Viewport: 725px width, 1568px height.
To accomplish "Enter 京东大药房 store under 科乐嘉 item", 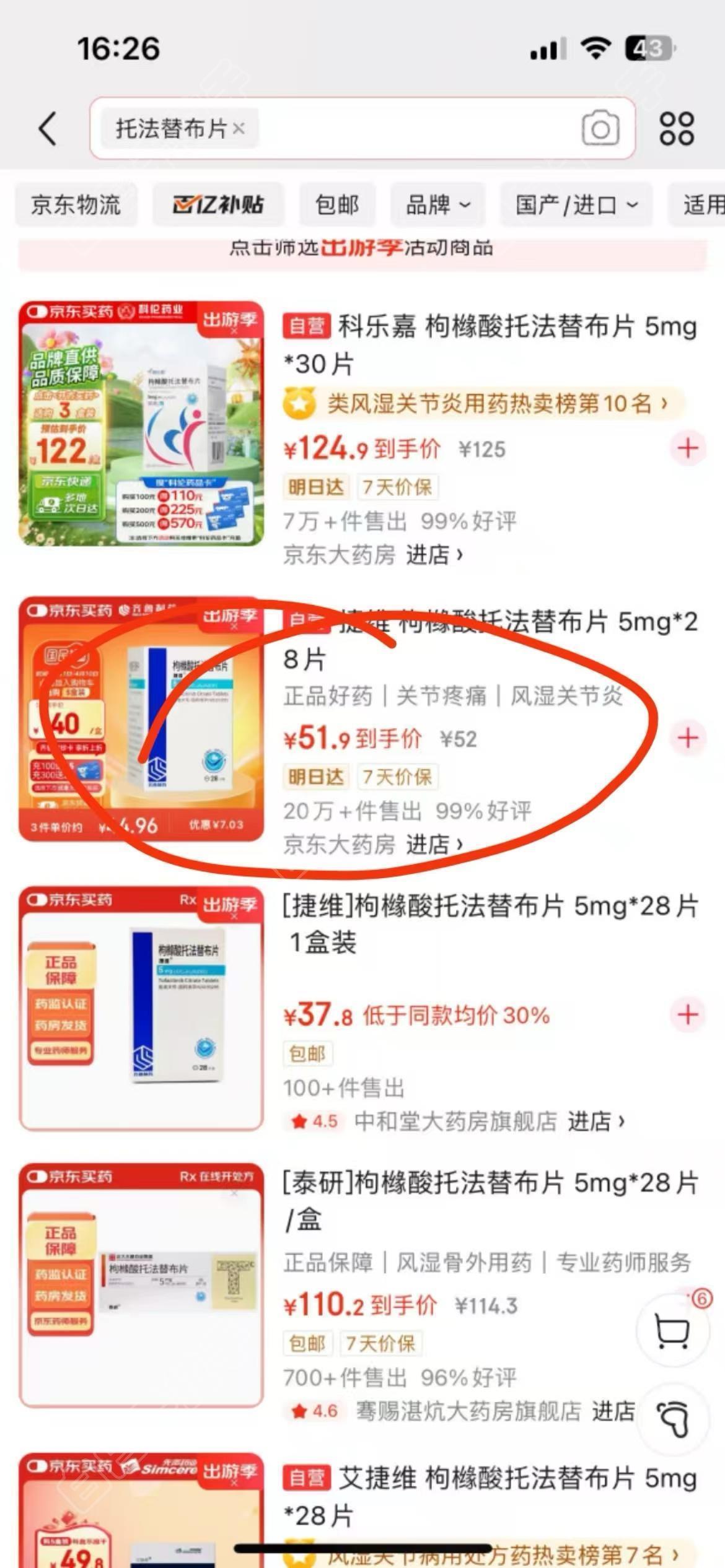I will 434,555.
